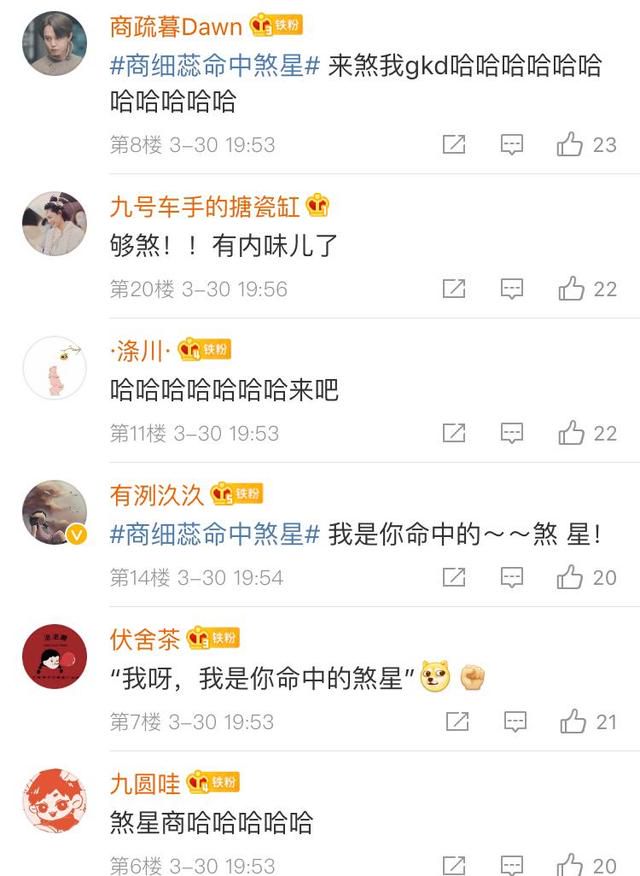Image resolution: width=640 pixels, height=876 pixels.
Task: Open hashtag #商细蕊命中煞星# in 商疏暮Dawn's comment
Action: click(x=215, y=67)
